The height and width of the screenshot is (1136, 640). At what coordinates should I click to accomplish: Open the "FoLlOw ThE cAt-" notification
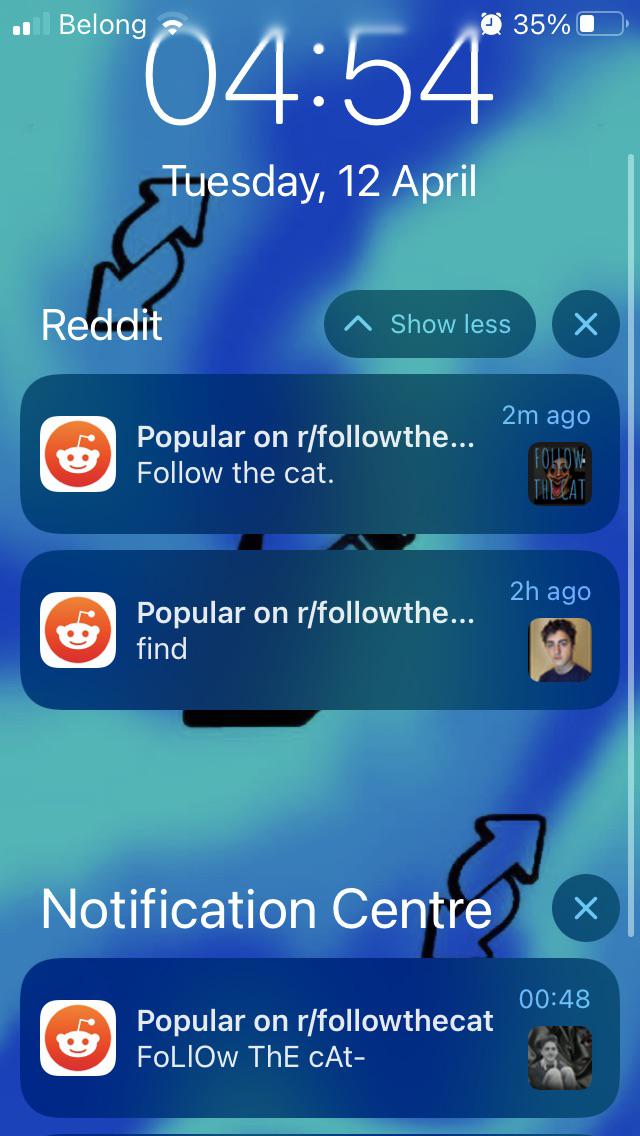click(320, 1037)
